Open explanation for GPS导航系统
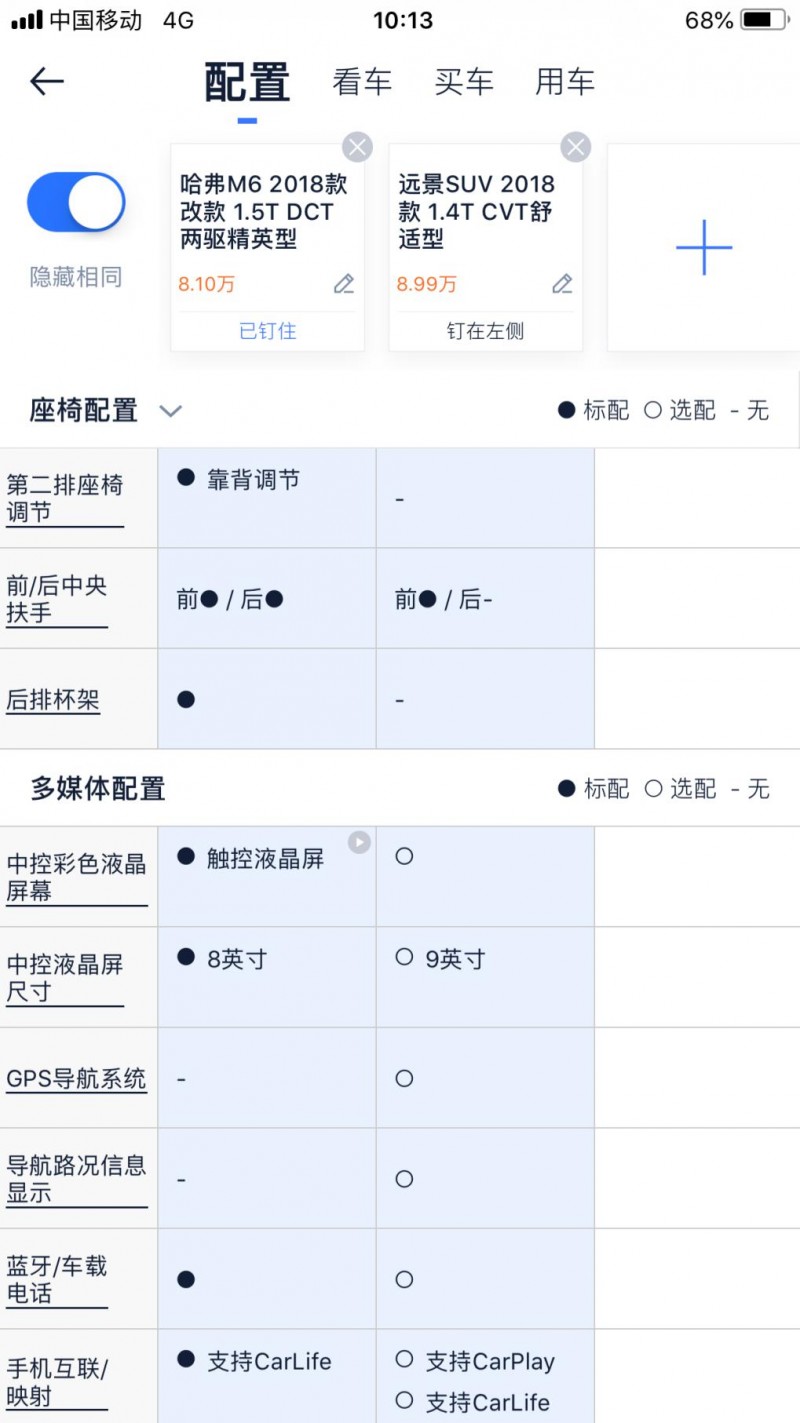Image resolution: width=800 pixels, height=1423 pixels. coord(76,1079)
